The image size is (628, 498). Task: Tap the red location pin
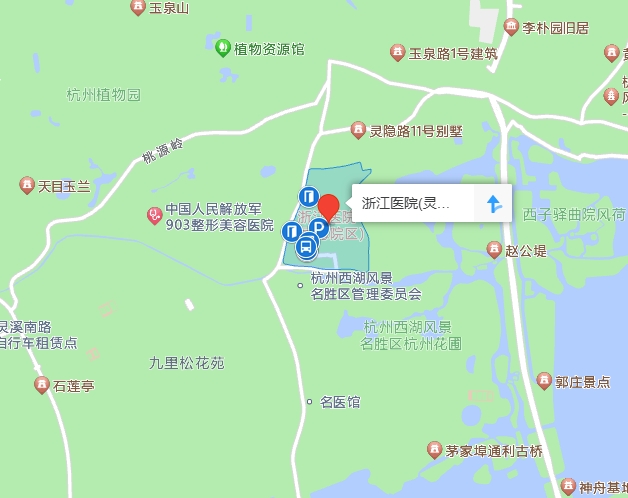[x=329, y=207]
